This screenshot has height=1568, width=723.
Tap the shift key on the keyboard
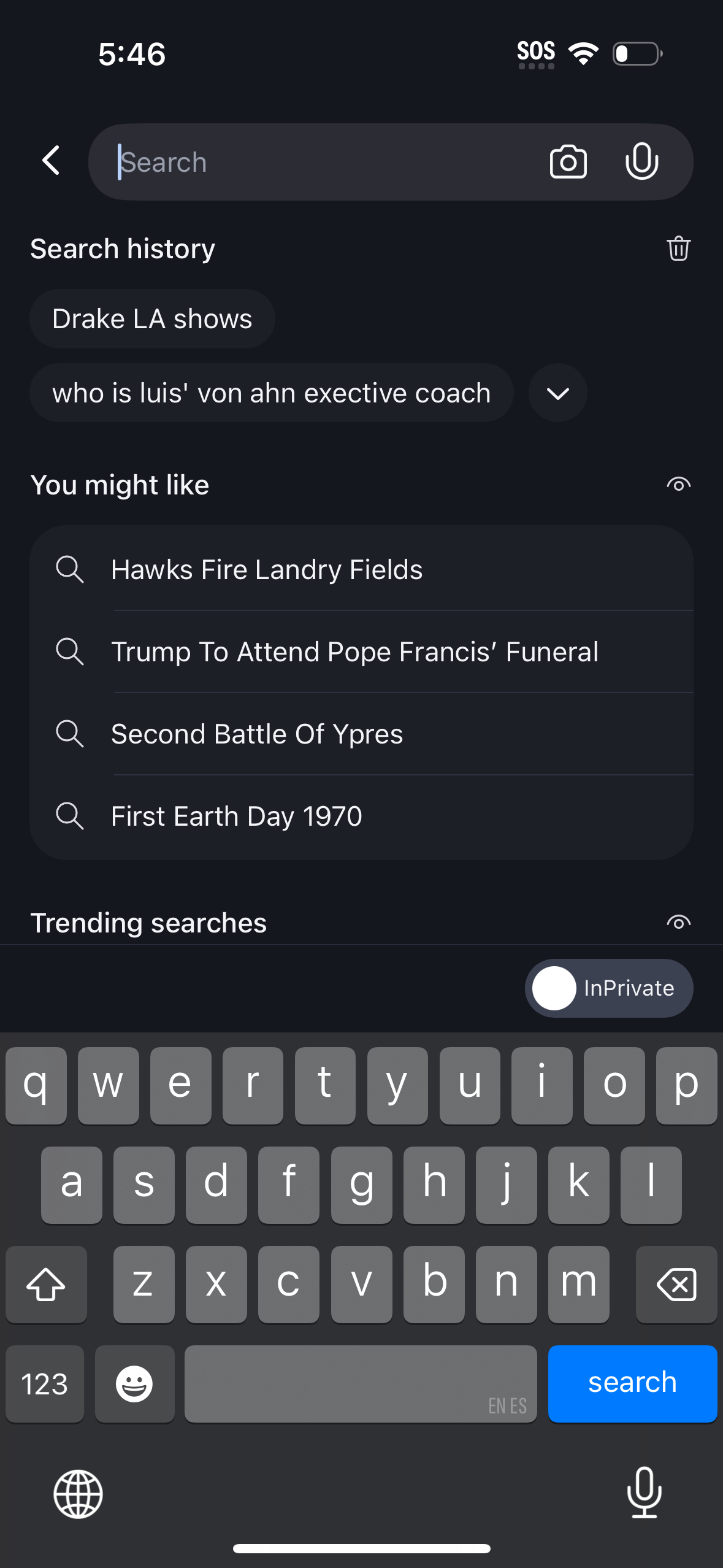pos(46,1285)
